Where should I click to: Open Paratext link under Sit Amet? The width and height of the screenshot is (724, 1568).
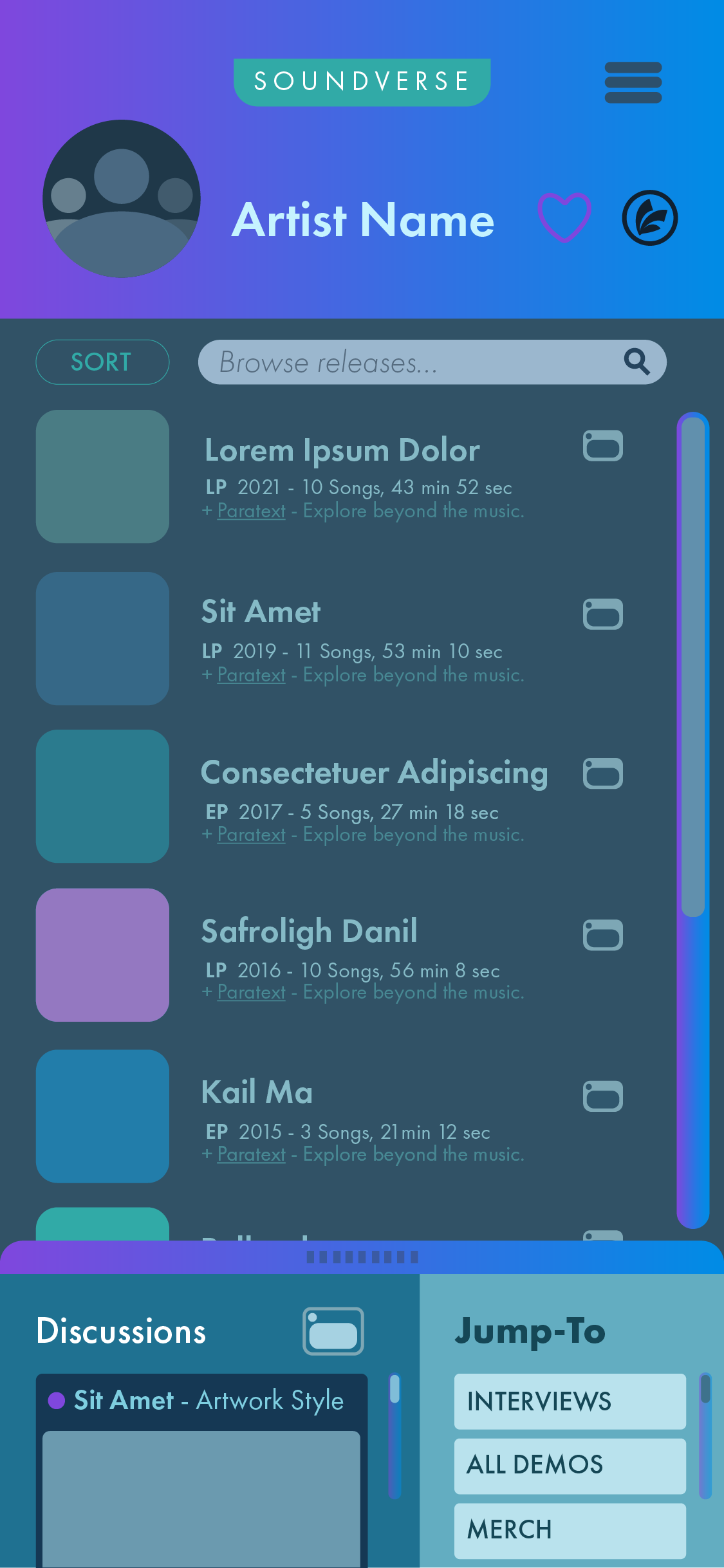pos(251,675)
